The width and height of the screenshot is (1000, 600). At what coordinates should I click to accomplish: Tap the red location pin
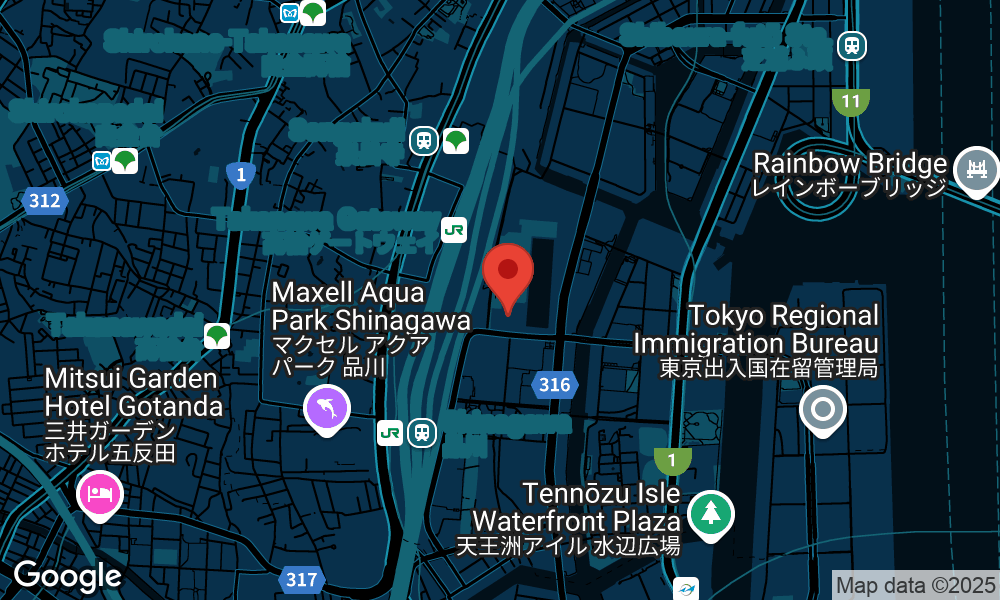[x=508, y=274]
